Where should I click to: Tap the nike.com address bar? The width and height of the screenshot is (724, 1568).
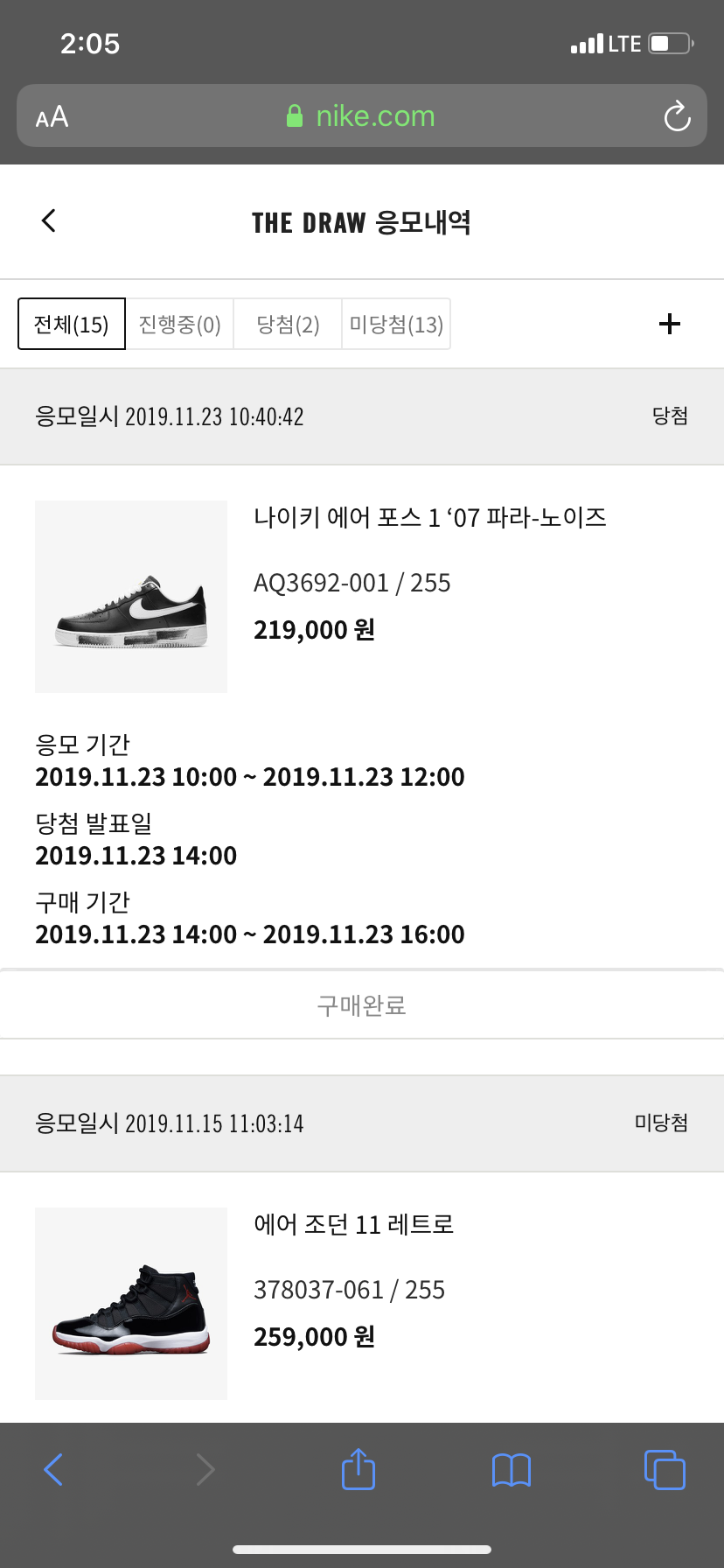coord(362,116)
